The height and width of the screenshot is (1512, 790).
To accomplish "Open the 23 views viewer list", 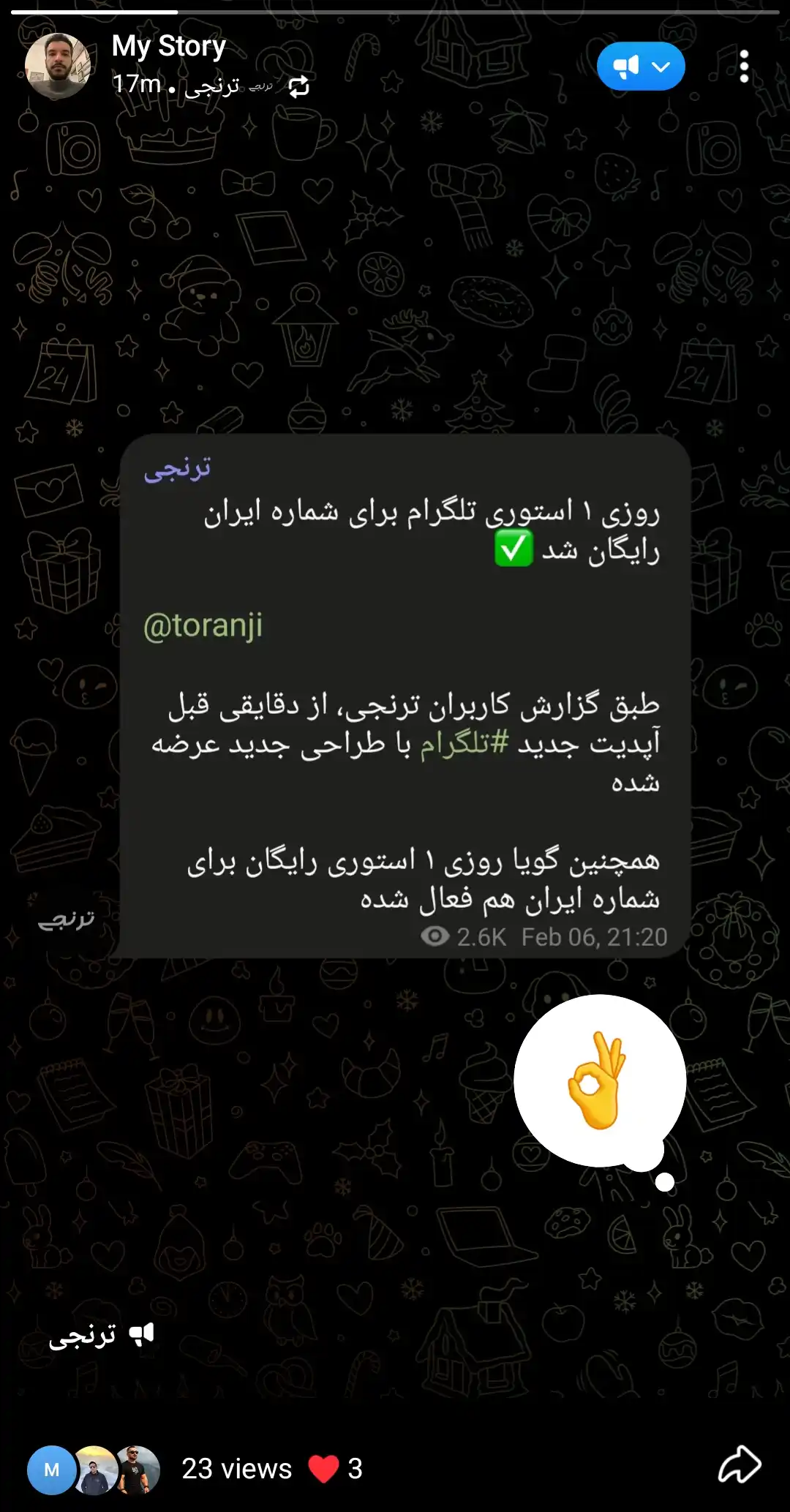I will 236,1468.
